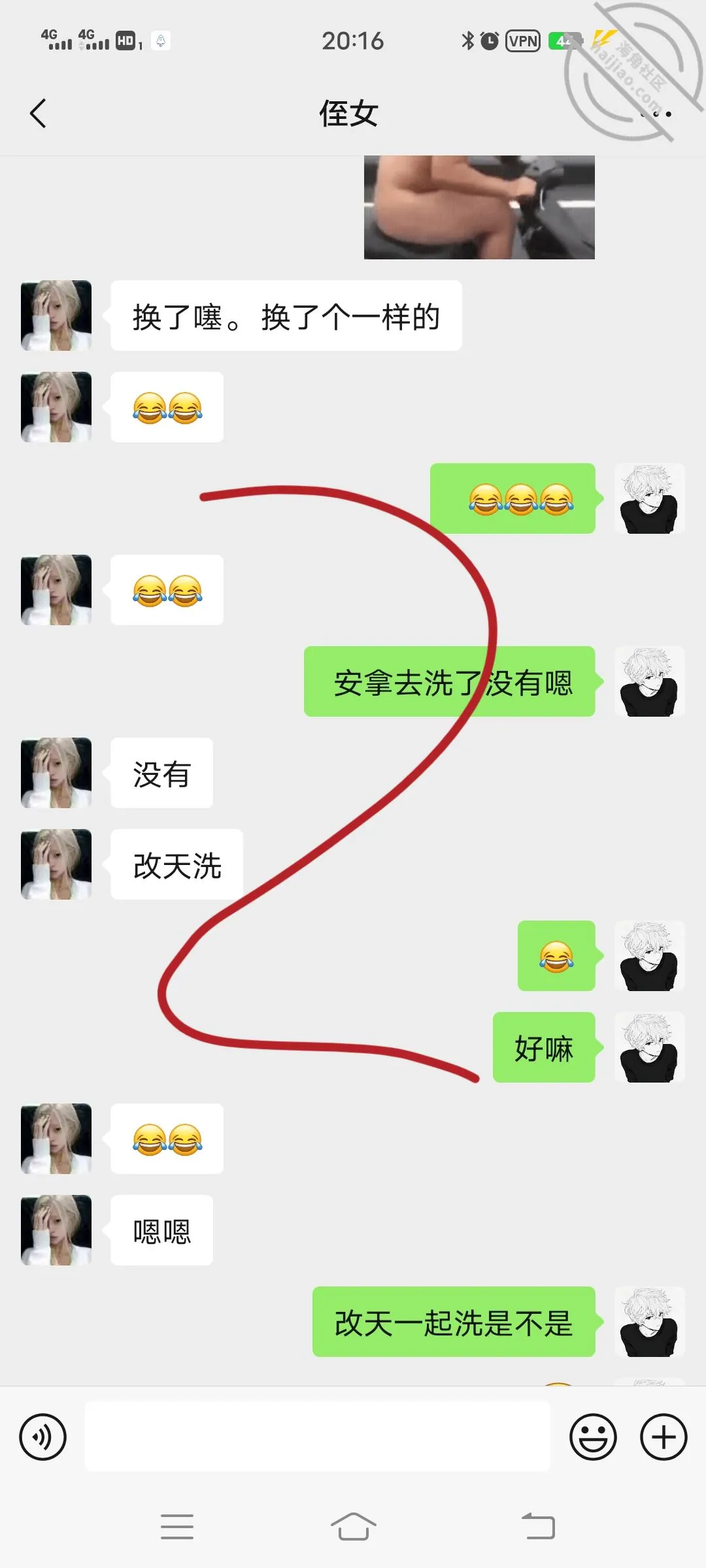Tap the system home button
The width and height of the screenshot is (706, 1568).
tap(353, 1527)
